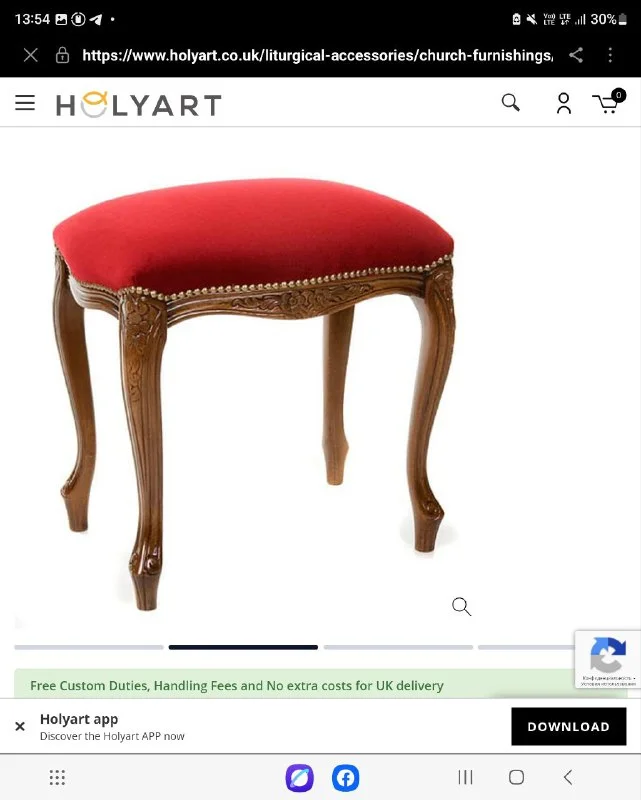Jump to the third image indicator

[398, 647]
